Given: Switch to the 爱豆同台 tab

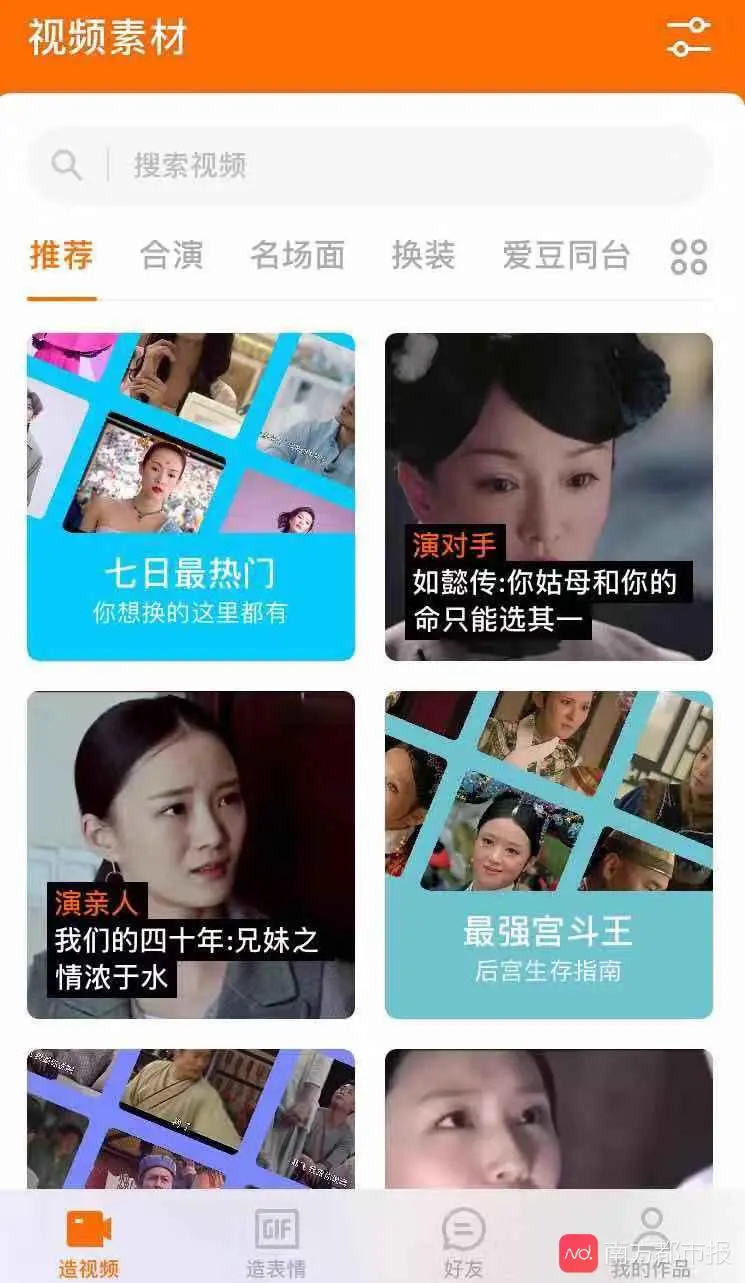Looking at the screenshot, I should coord(566,255).
